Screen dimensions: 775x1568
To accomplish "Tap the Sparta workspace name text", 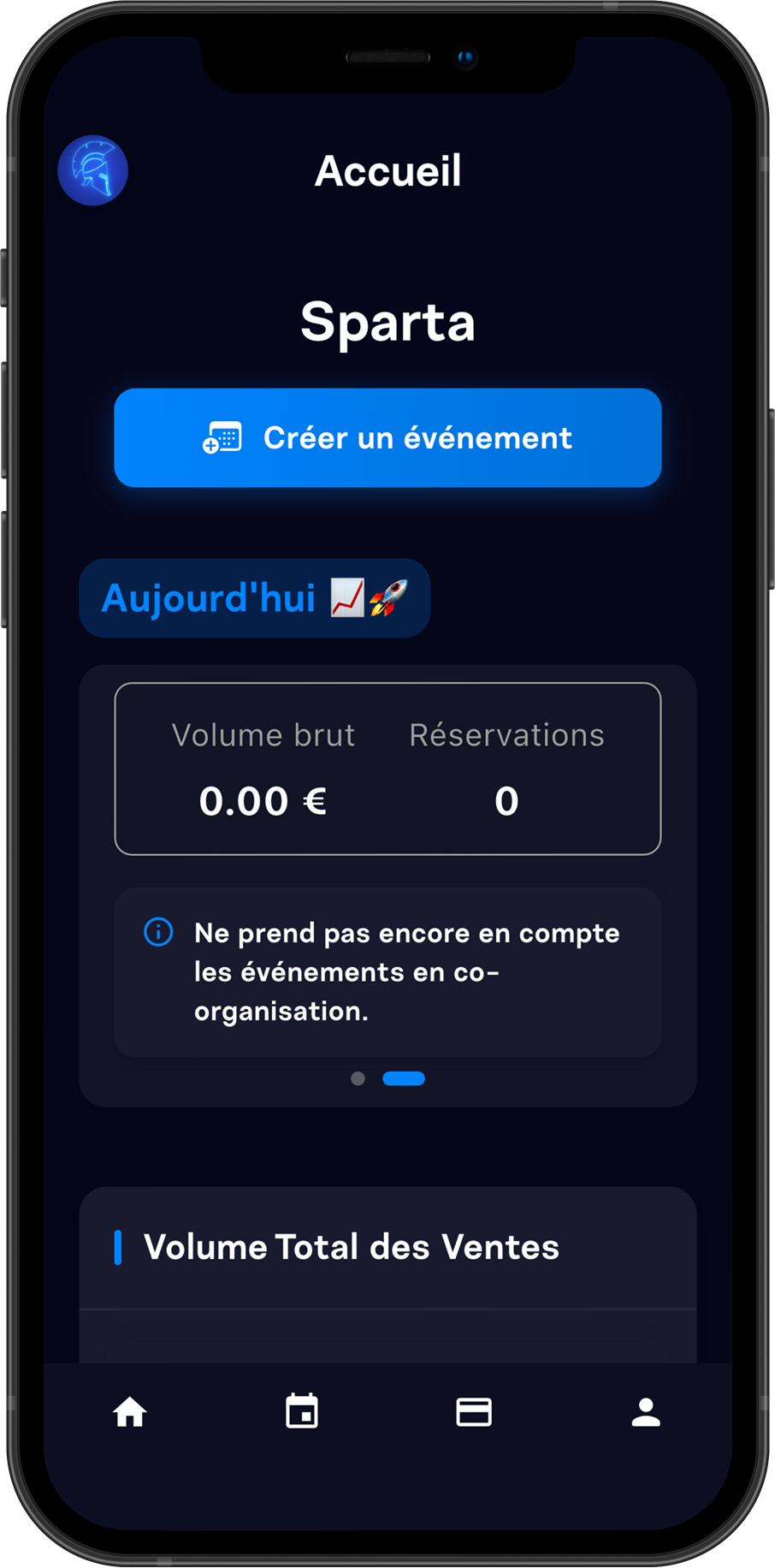I will 387,323.
